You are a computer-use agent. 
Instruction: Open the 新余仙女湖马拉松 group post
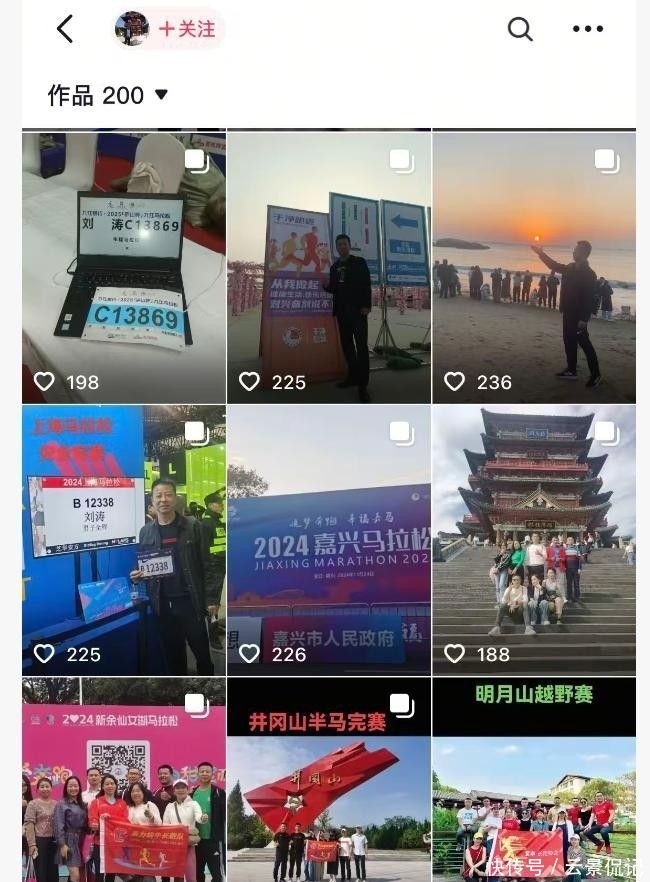point(124,780)
